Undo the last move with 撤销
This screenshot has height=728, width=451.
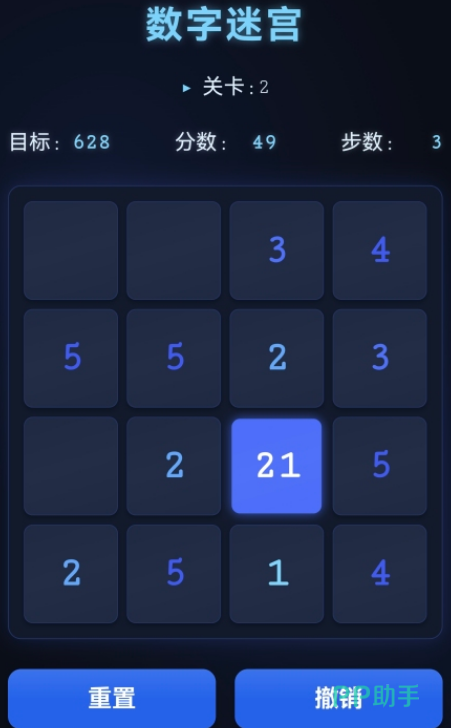coord(339,698)
